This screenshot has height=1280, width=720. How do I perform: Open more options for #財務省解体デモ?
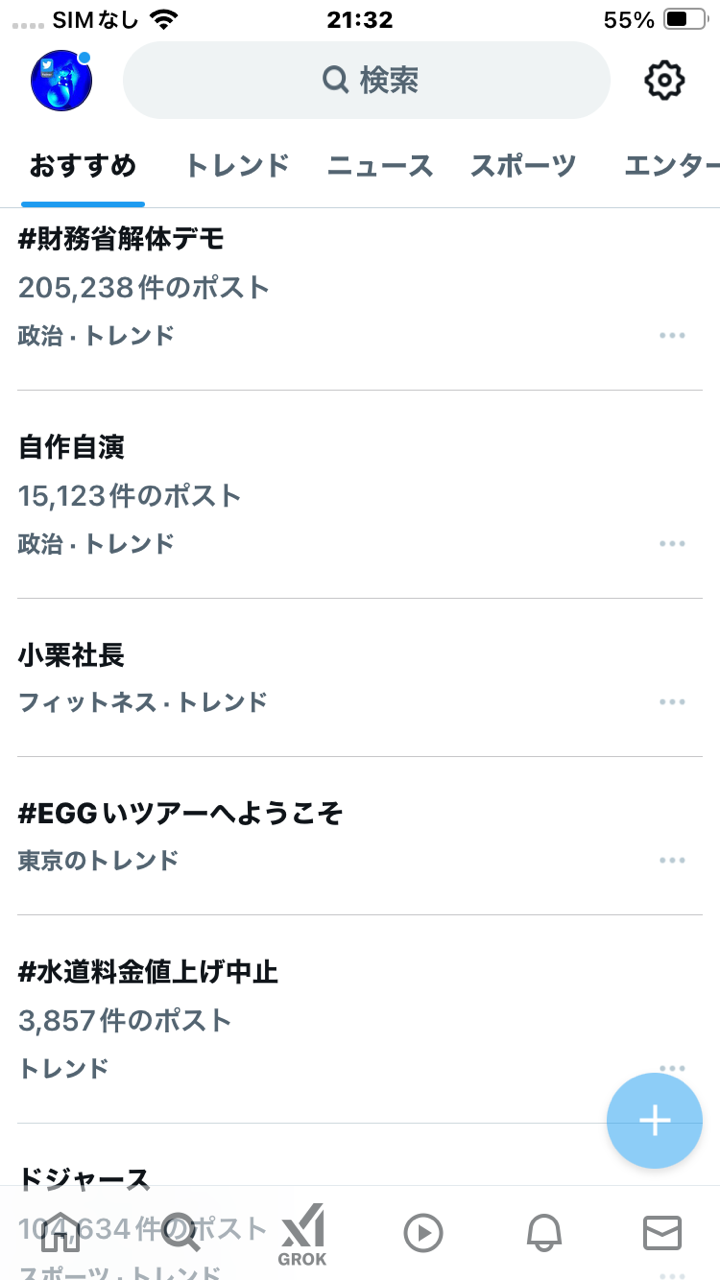click(x=672, y=335)
